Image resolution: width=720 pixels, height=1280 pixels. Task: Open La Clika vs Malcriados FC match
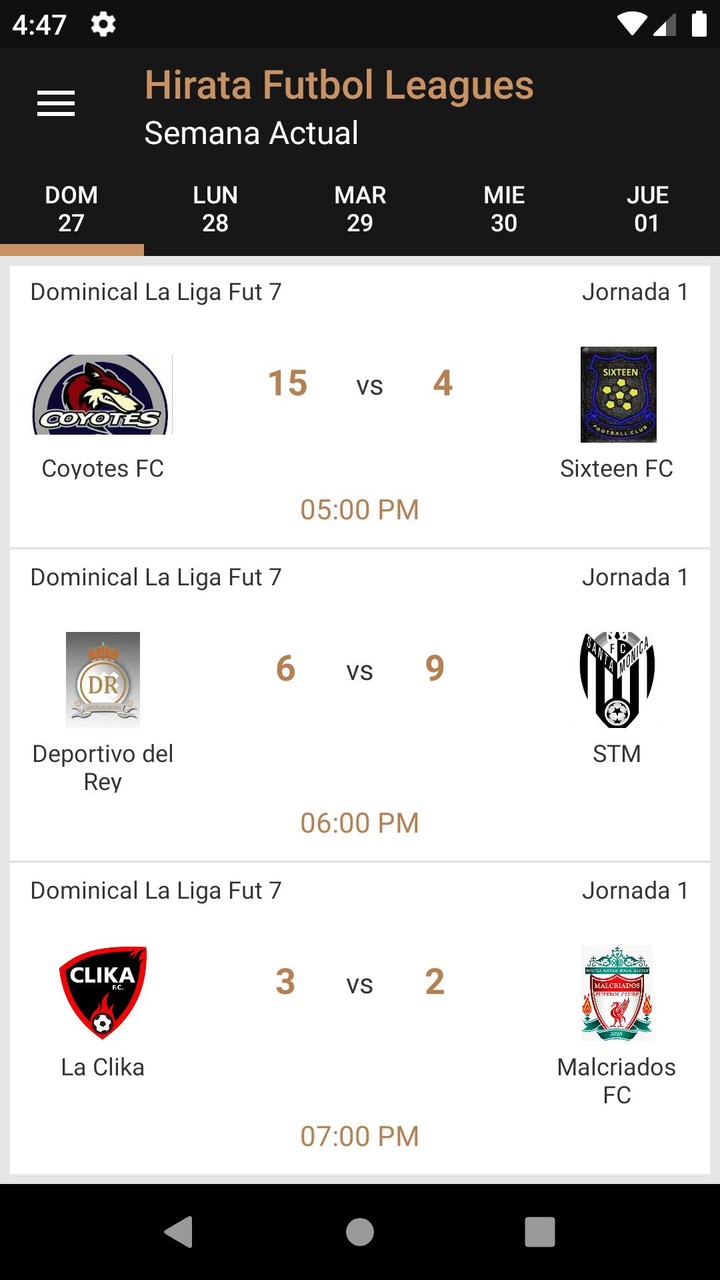tap(360, 1018)
